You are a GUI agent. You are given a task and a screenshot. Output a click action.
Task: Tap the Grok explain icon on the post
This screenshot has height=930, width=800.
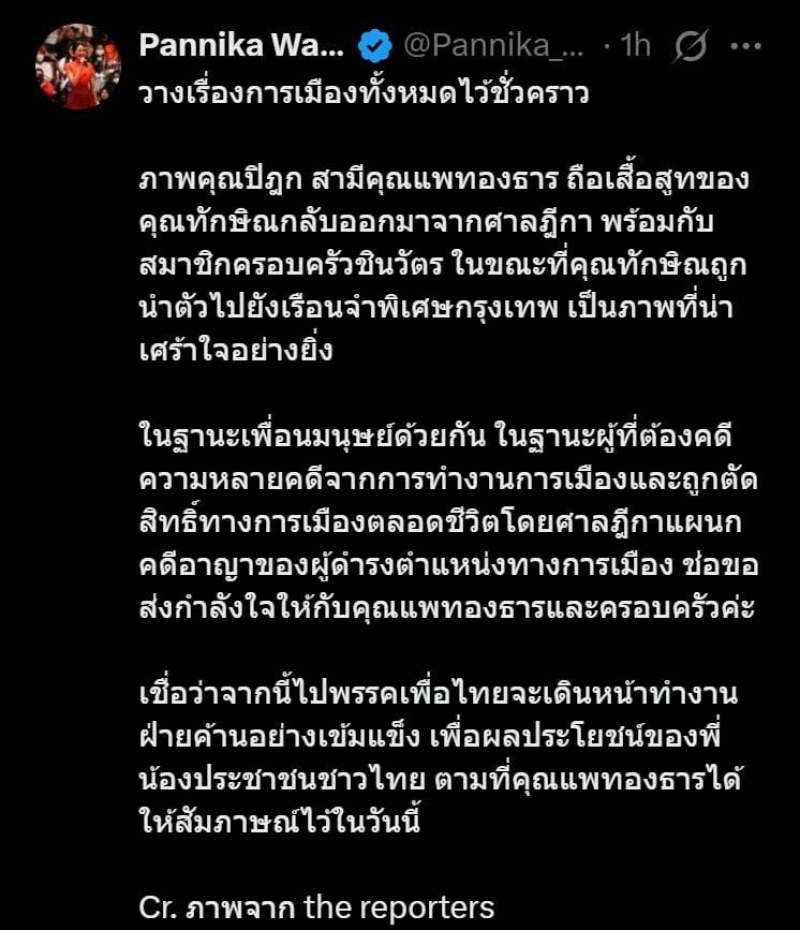click(692, 46)
